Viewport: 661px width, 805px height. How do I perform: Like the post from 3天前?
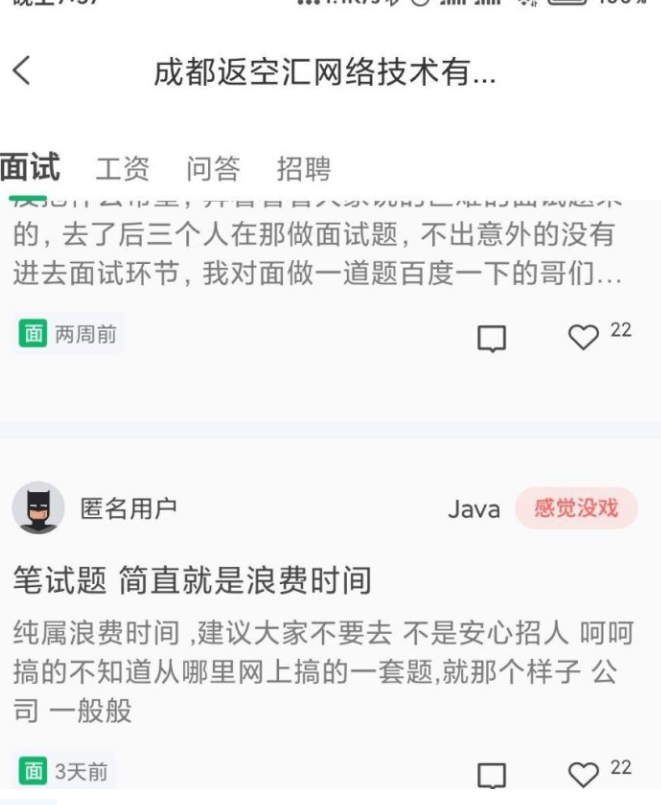[x=584, y=774]
